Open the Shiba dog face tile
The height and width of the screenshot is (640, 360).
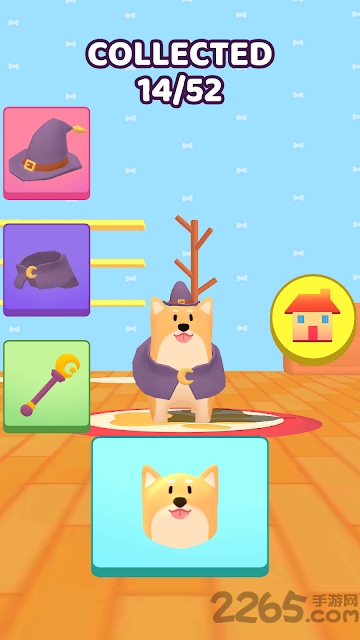tap(180, 506)
